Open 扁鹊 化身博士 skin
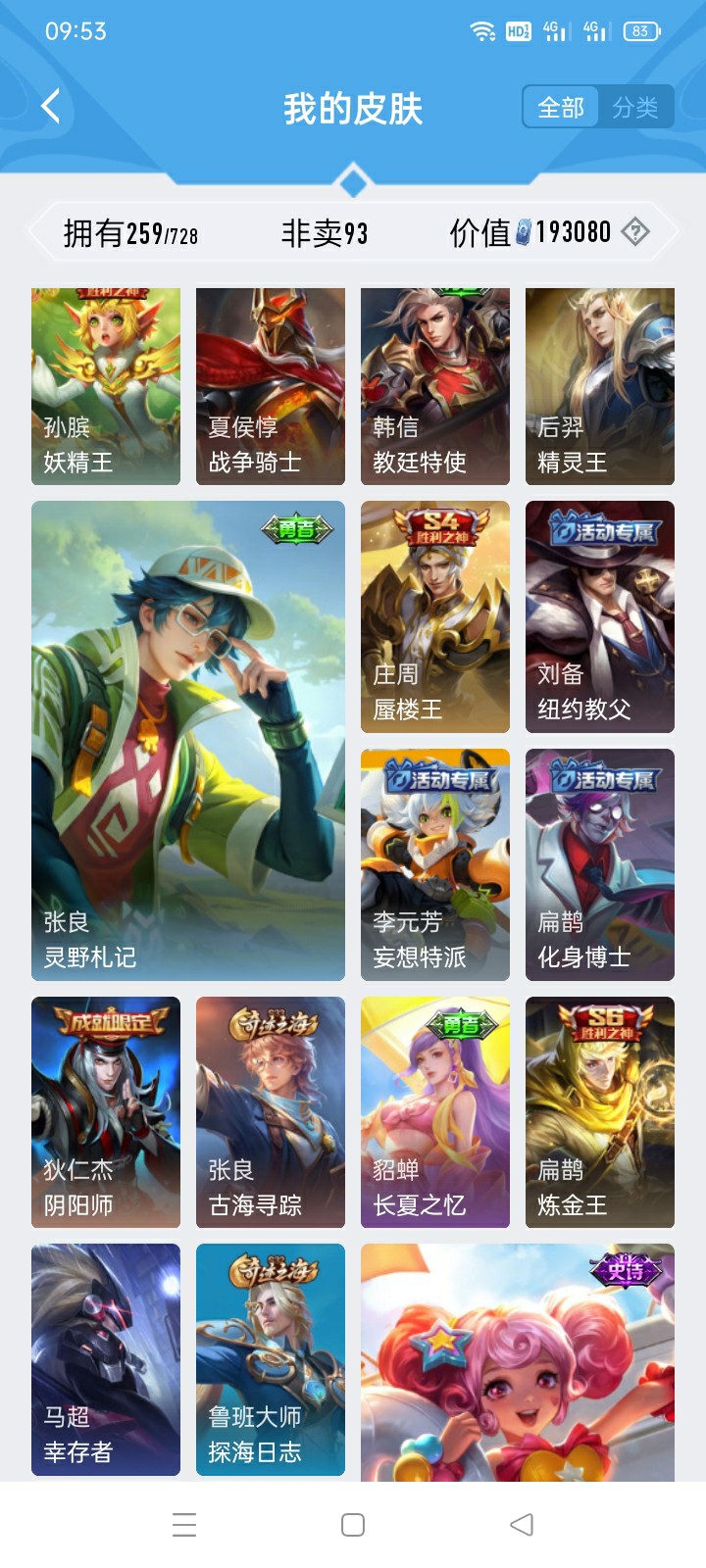Image resolution: width=706 pixels, height=1568 pixels. coord(600,864)
